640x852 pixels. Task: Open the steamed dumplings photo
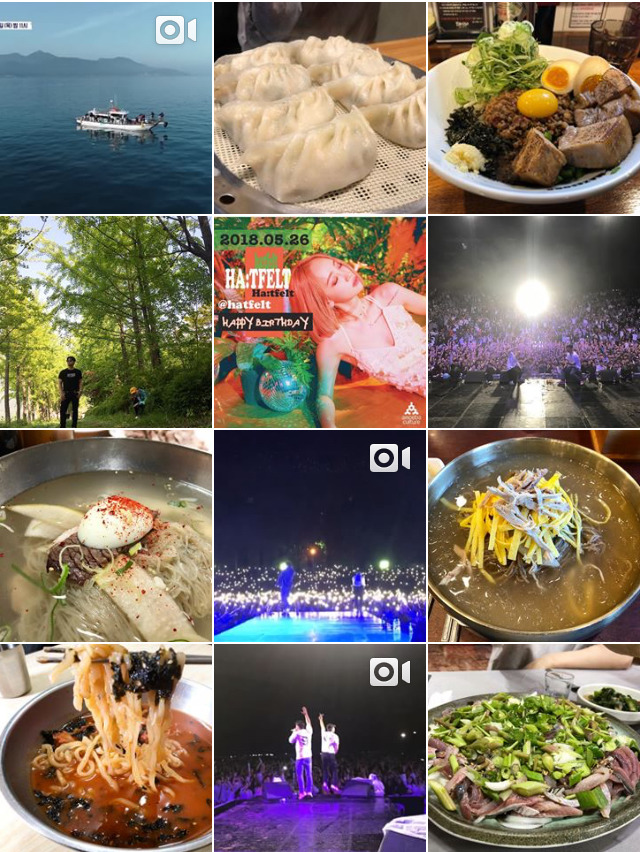click(320, 108)
